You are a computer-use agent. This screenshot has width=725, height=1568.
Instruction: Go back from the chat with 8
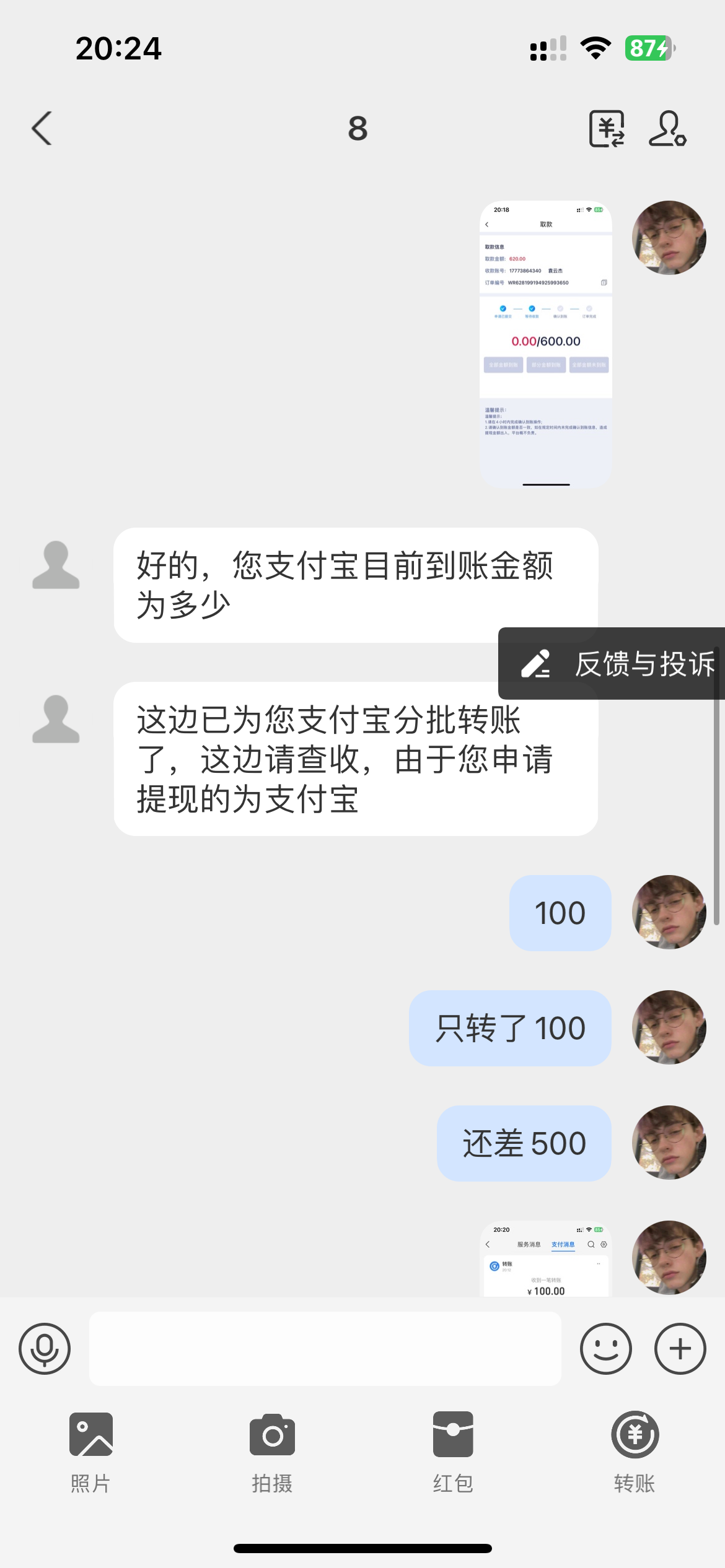42,129
